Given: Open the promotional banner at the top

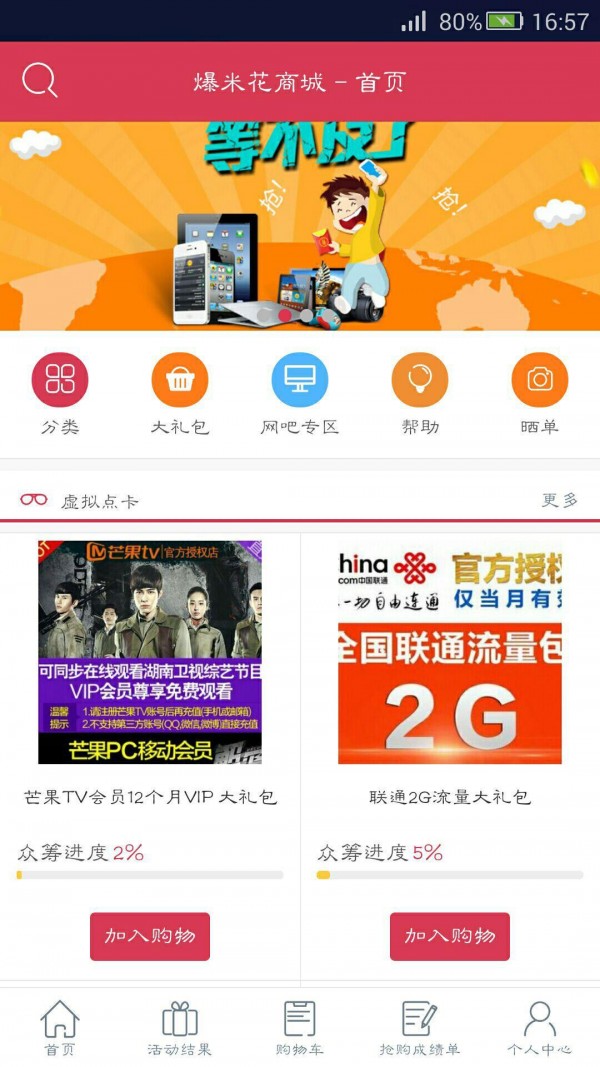Looking at the screenshot, I should pos(300,226).
